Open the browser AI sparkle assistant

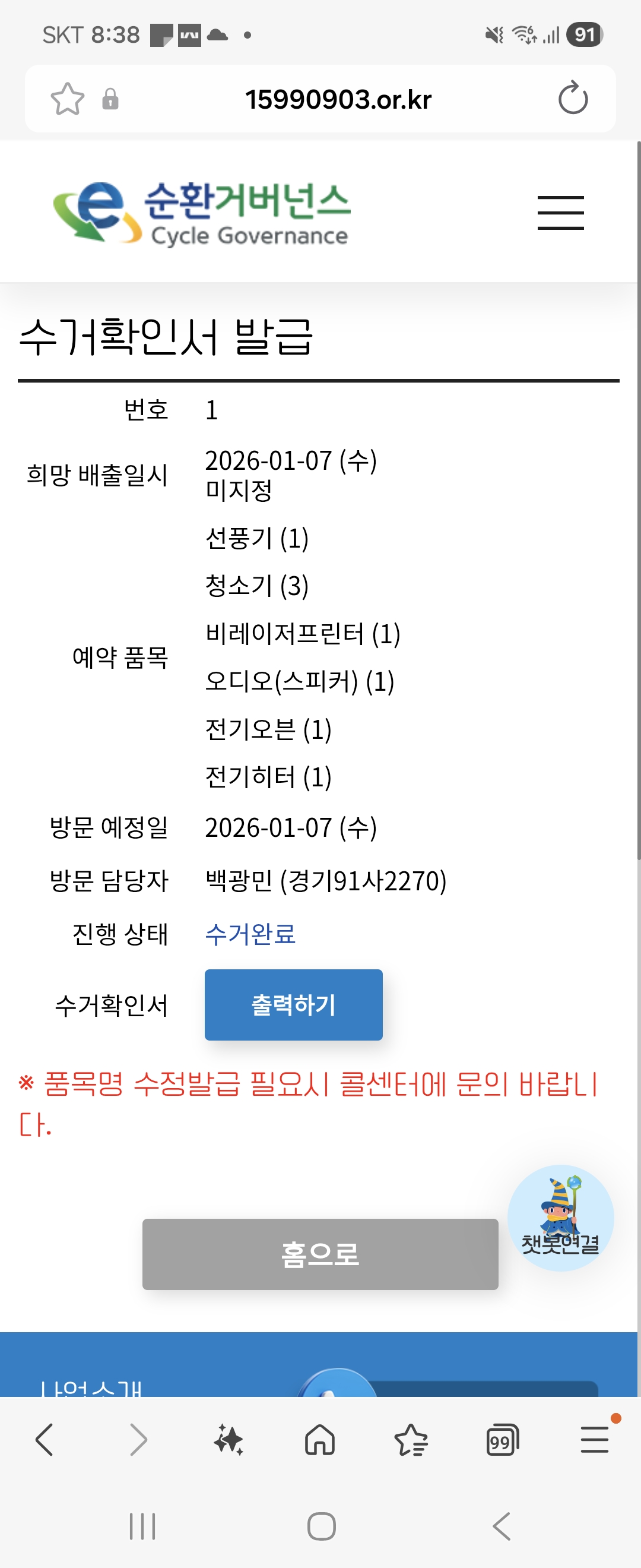click(x=229, y=1440)
